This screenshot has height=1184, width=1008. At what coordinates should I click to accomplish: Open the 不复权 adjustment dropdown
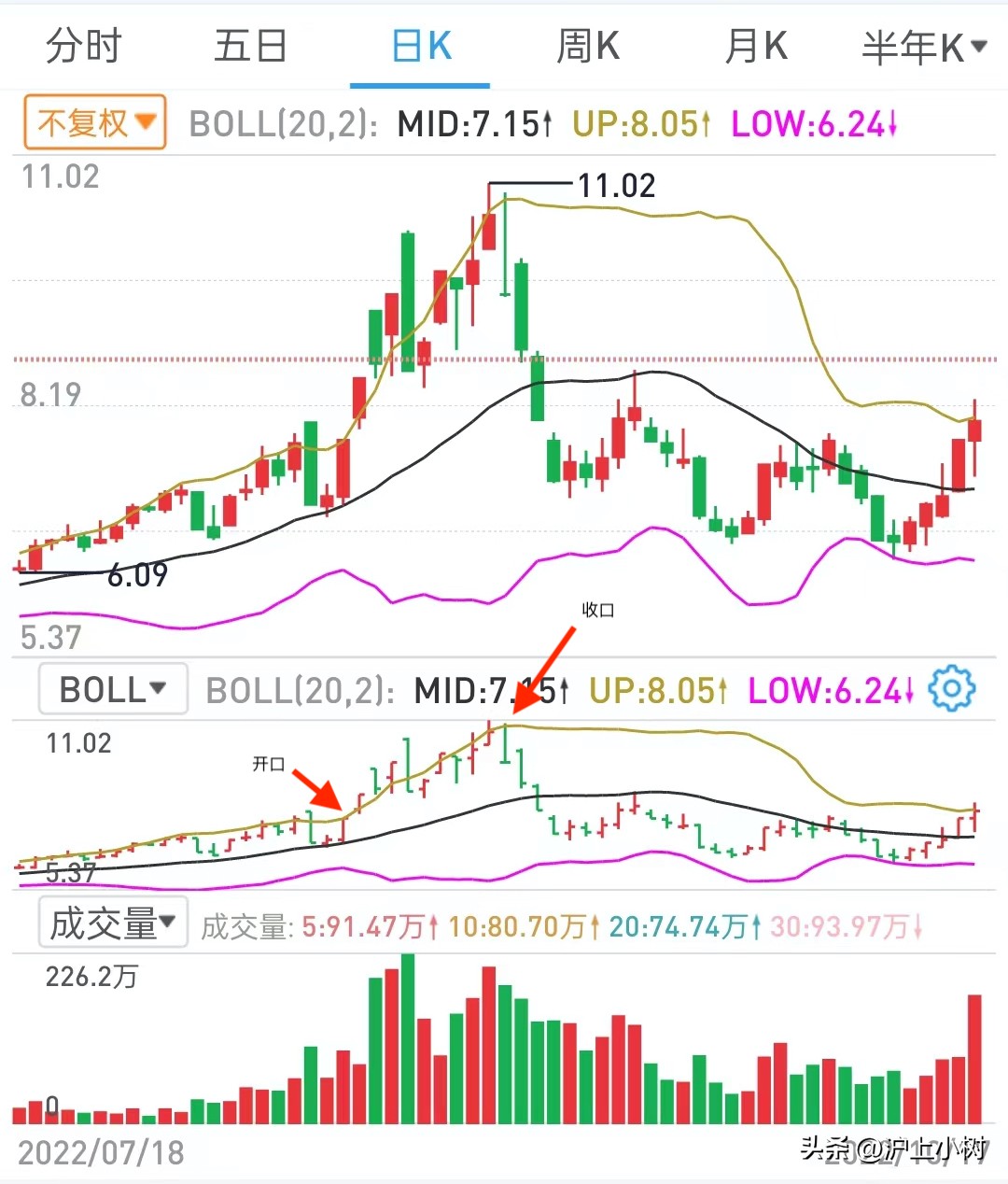click(93, 122)
